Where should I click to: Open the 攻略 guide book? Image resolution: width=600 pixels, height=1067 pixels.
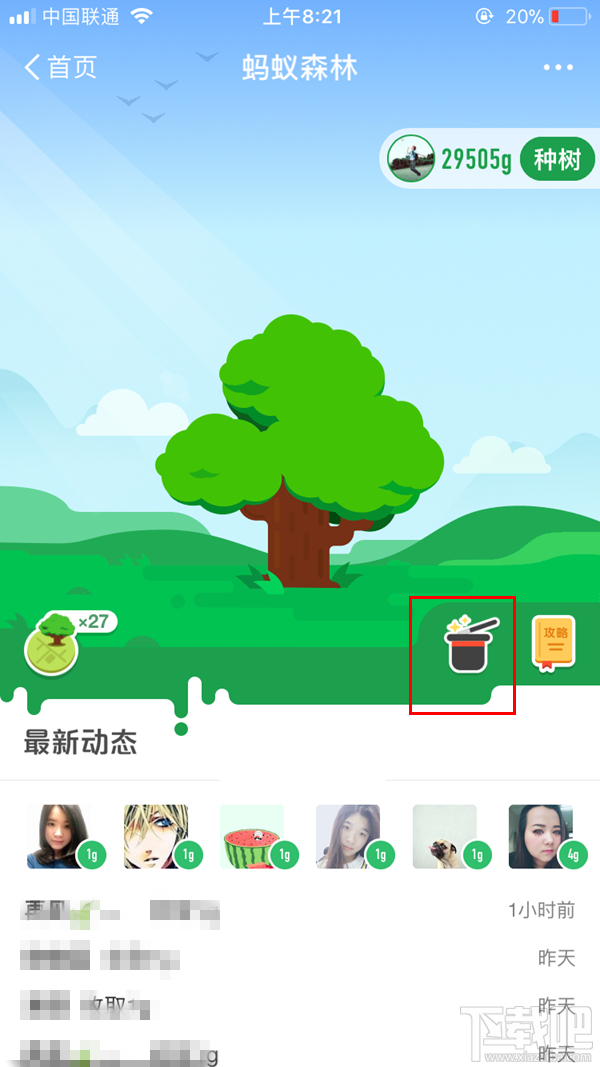(x=554, y=645)
